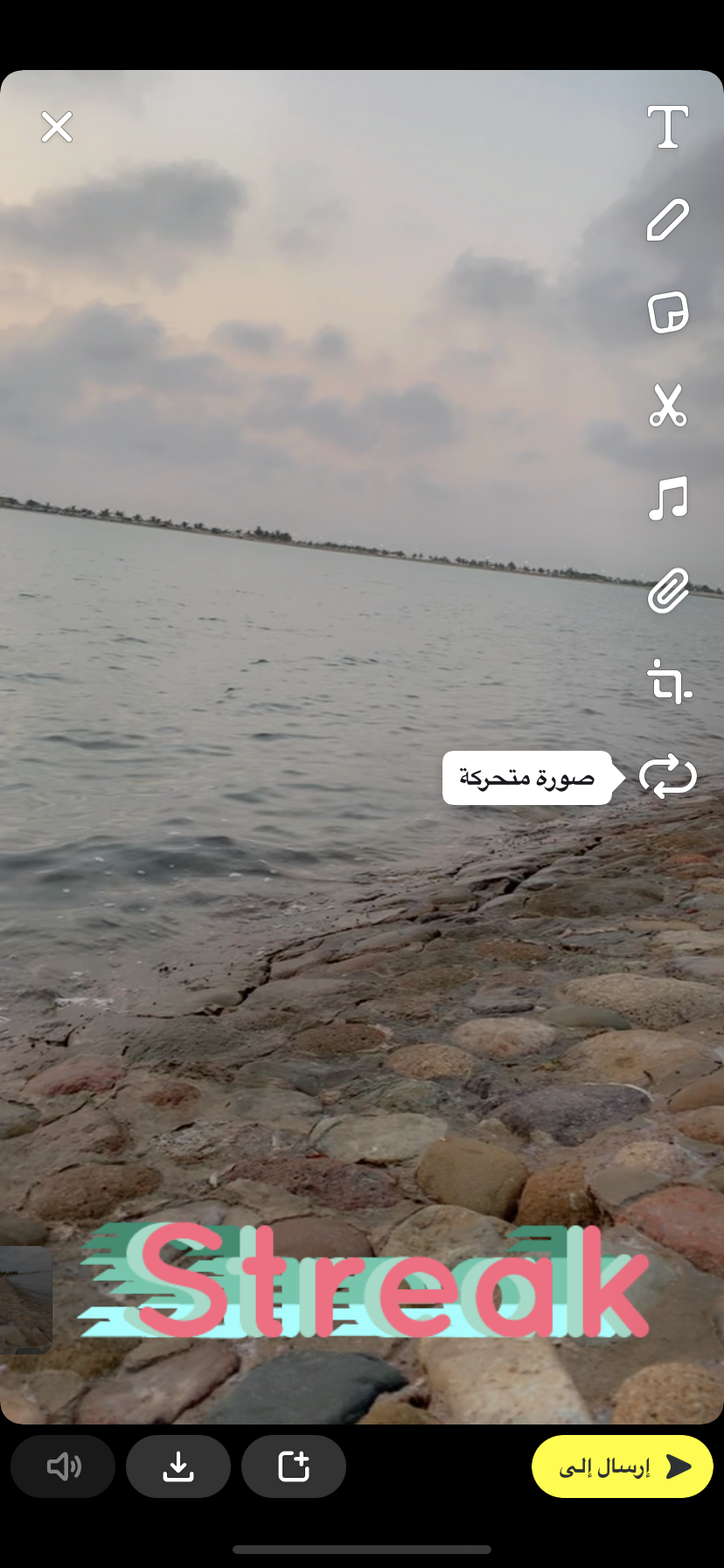Attach a link with the paperclip

coord(668,591)
